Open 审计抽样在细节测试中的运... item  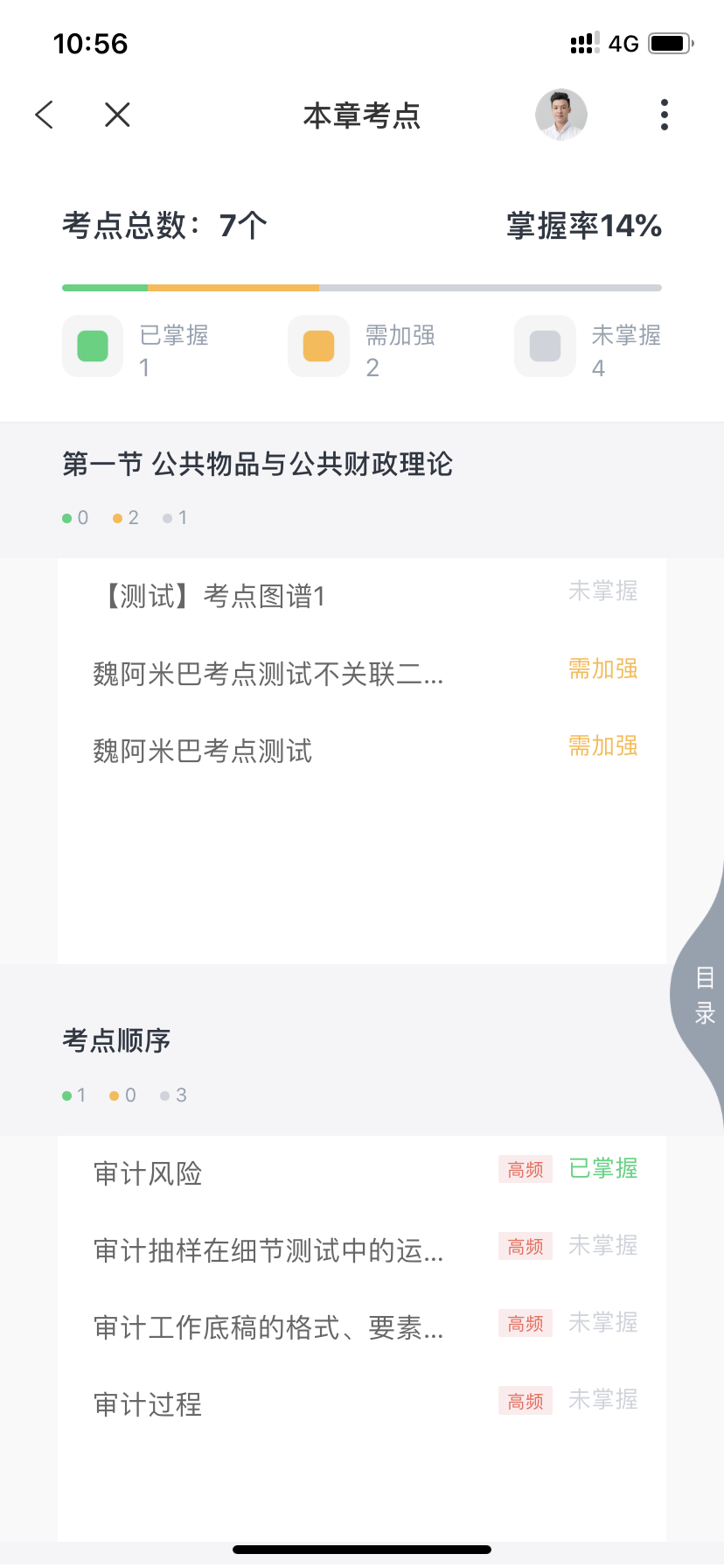[268, 1250]
